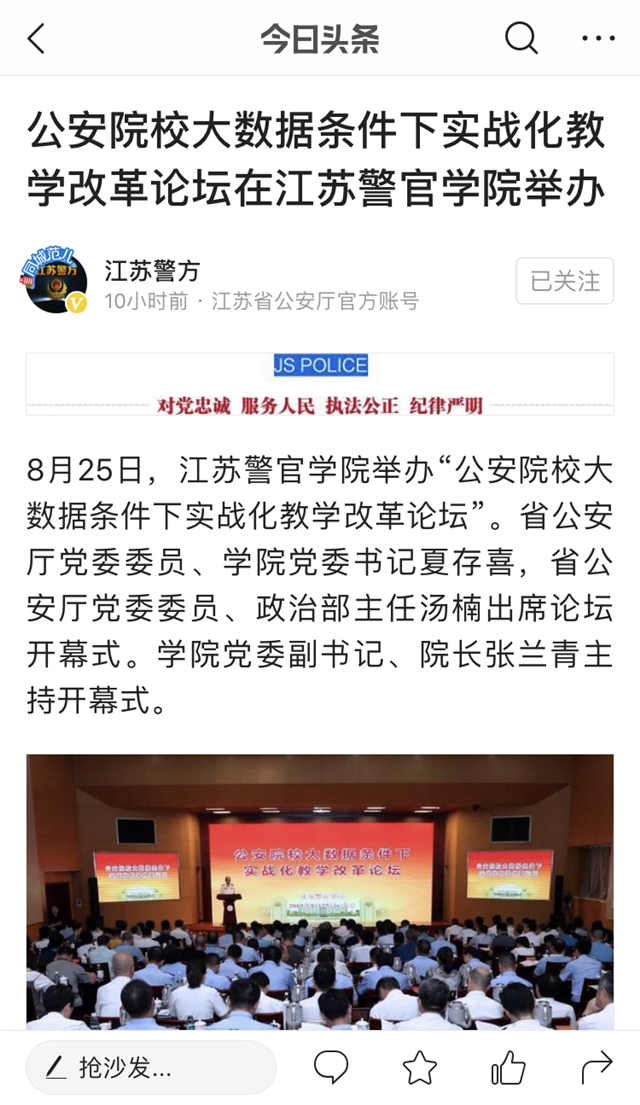Open 江苏警方 account avatar
The width and height of the screenshot is (640, 1105).
[57, 283]
